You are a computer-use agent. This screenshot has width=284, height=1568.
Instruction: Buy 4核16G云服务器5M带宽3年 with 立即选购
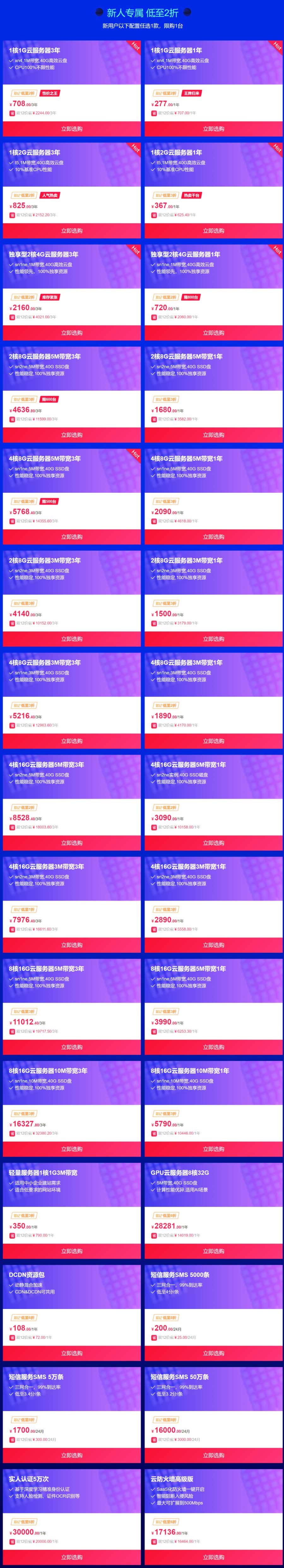pos(72,843)
